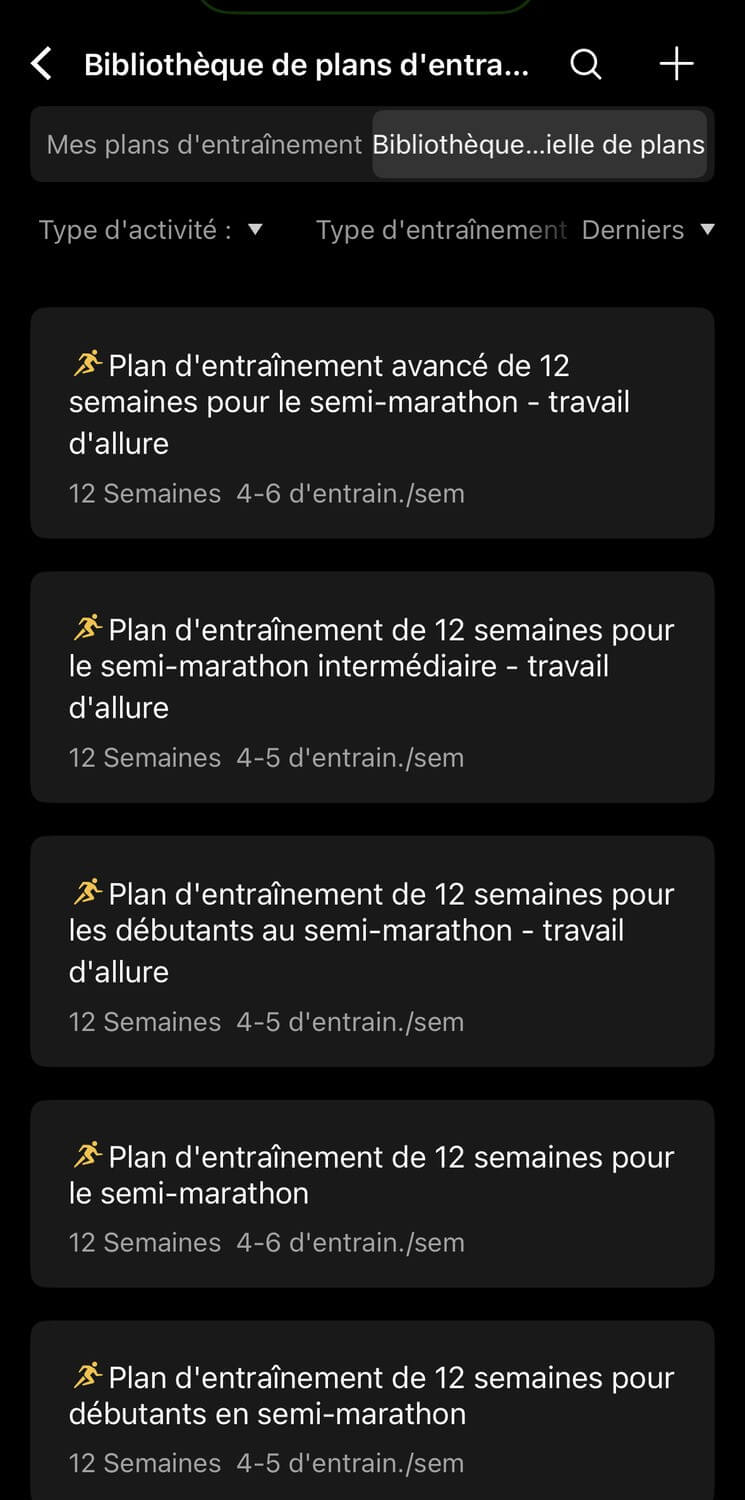
Task: Open the débutants en semi-marathon plan
Action: [372, 1410]
